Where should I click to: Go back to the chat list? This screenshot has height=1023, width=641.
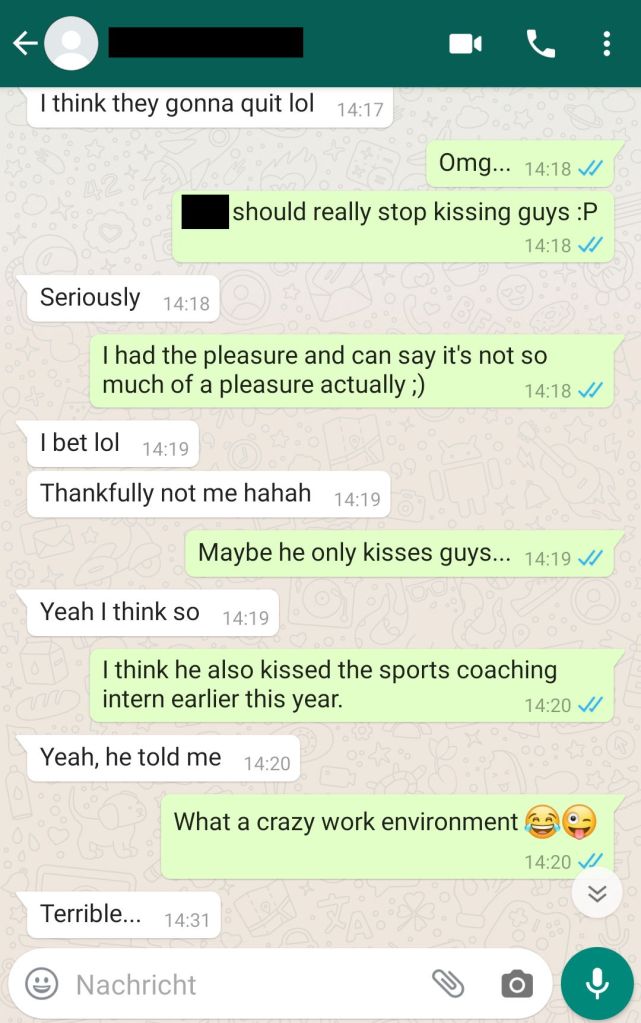coord(24,43)
